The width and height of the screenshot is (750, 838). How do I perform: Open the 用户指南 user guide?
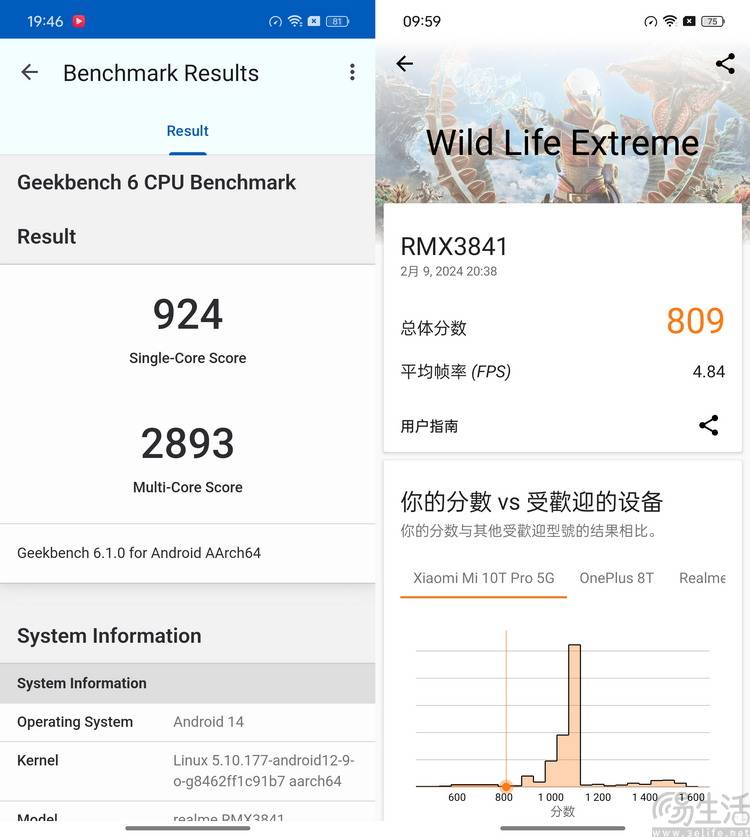(x=429, y=426)
